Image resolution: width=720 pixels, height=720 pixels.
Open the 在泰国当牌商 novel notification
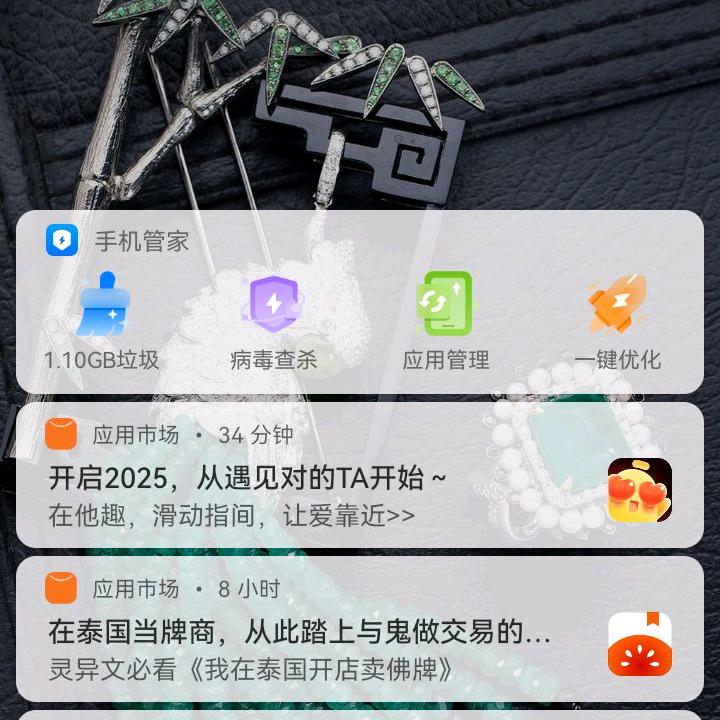(x=300, y=633)
